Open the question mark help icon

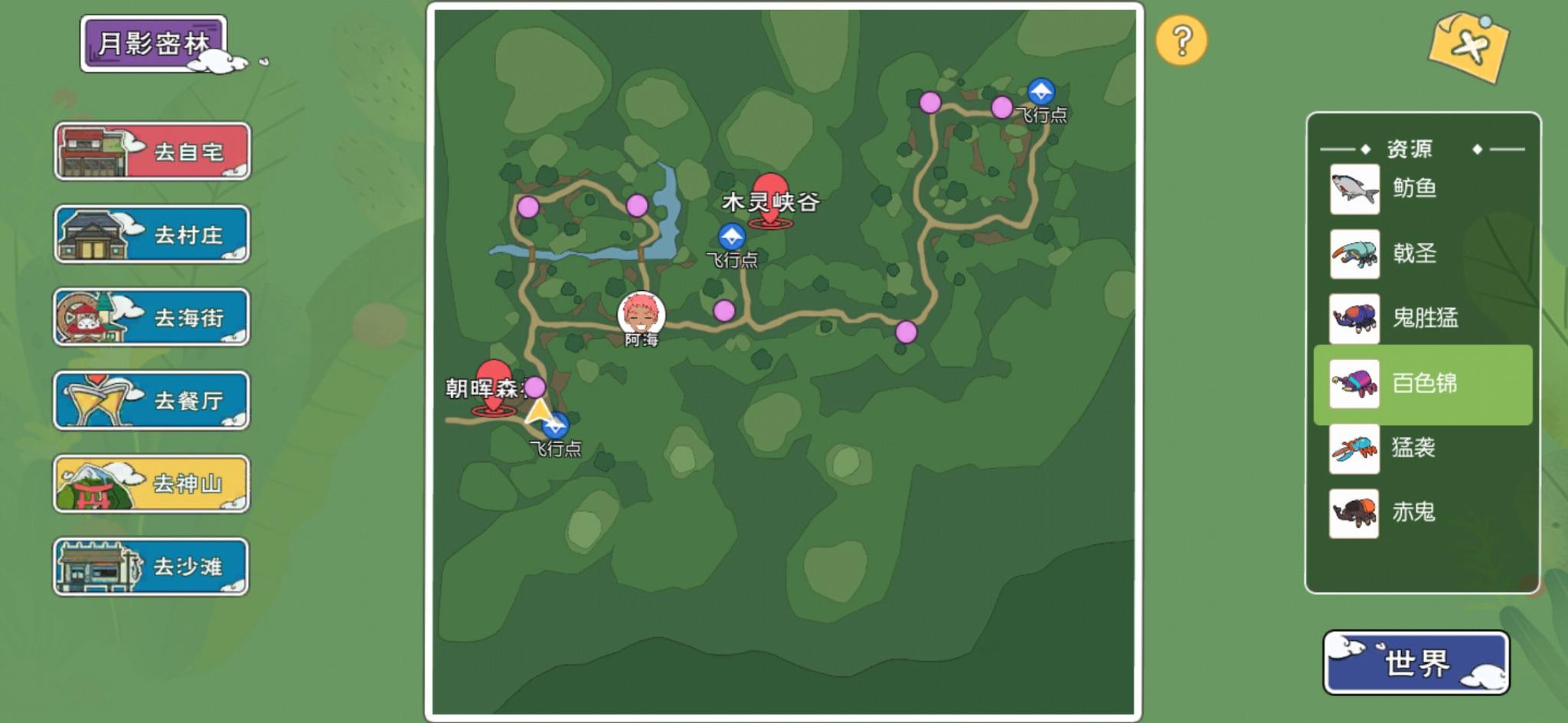pos(1181,41)
